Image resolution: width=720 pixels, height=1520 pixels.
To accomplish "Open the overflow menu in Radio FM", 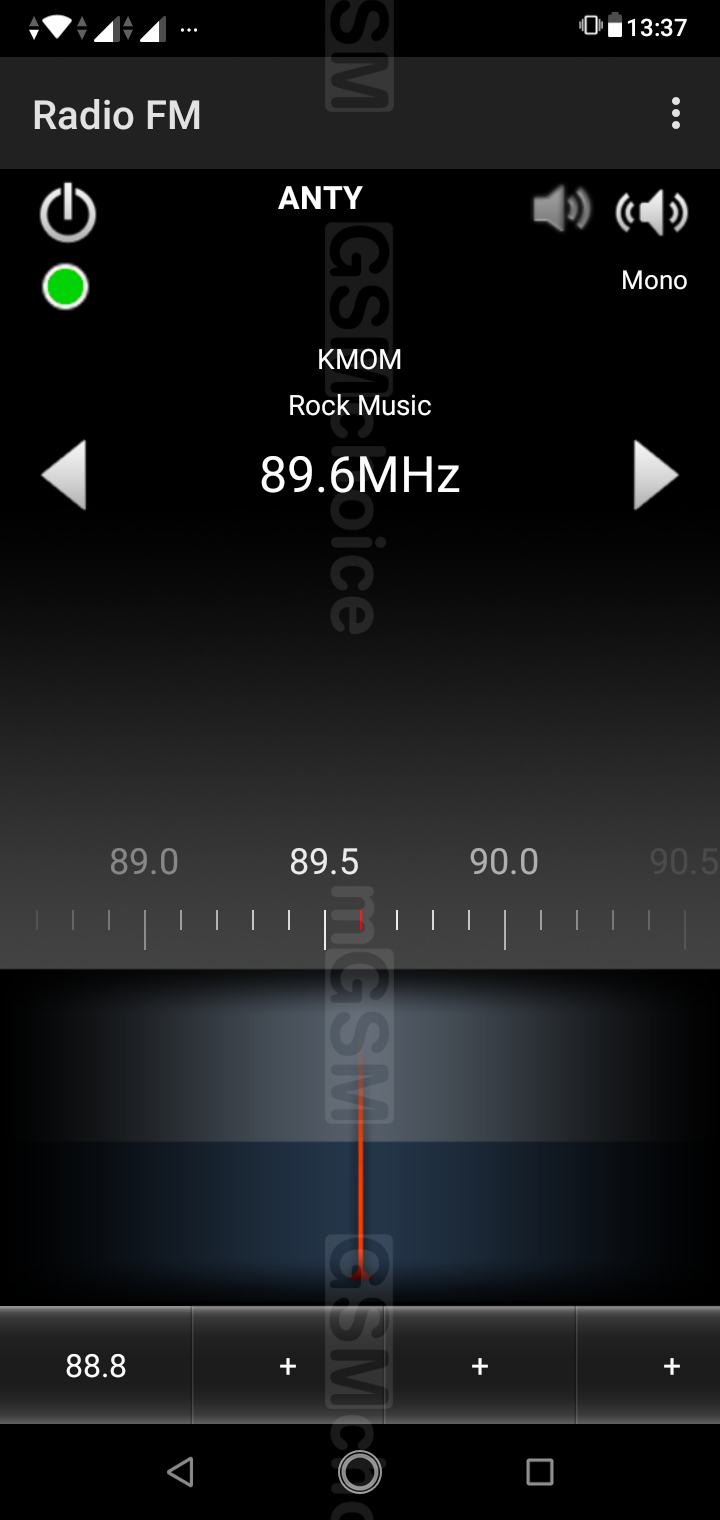I will [x=676, y=114].
